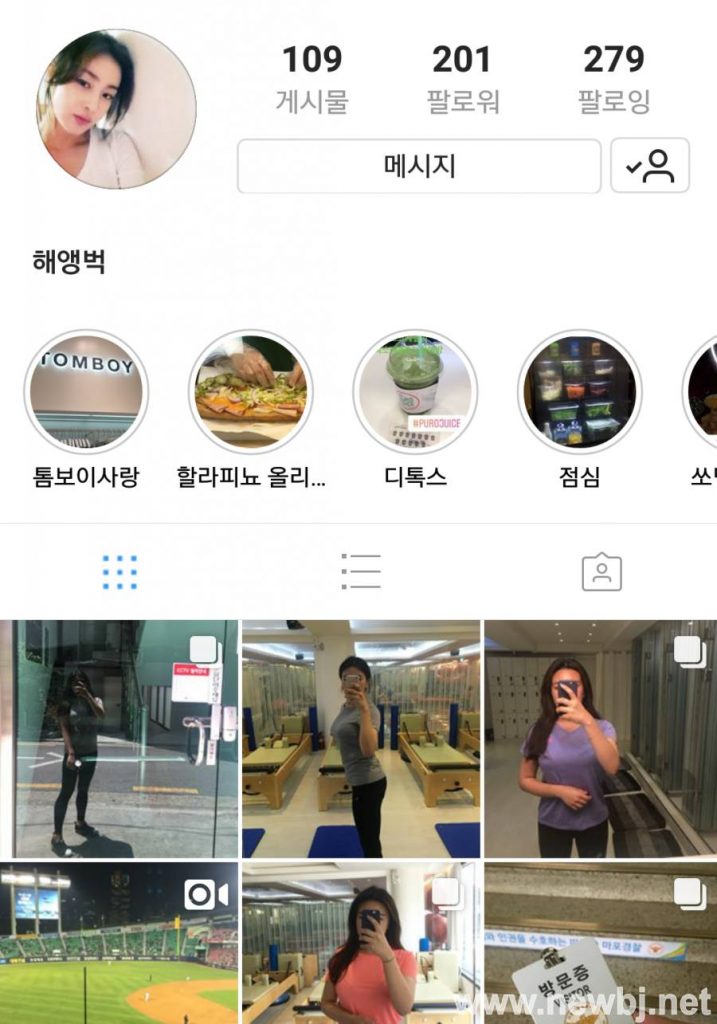Viewport: 717px width, 1024px height.
Task: Open the profile picture
Action: 116,108
